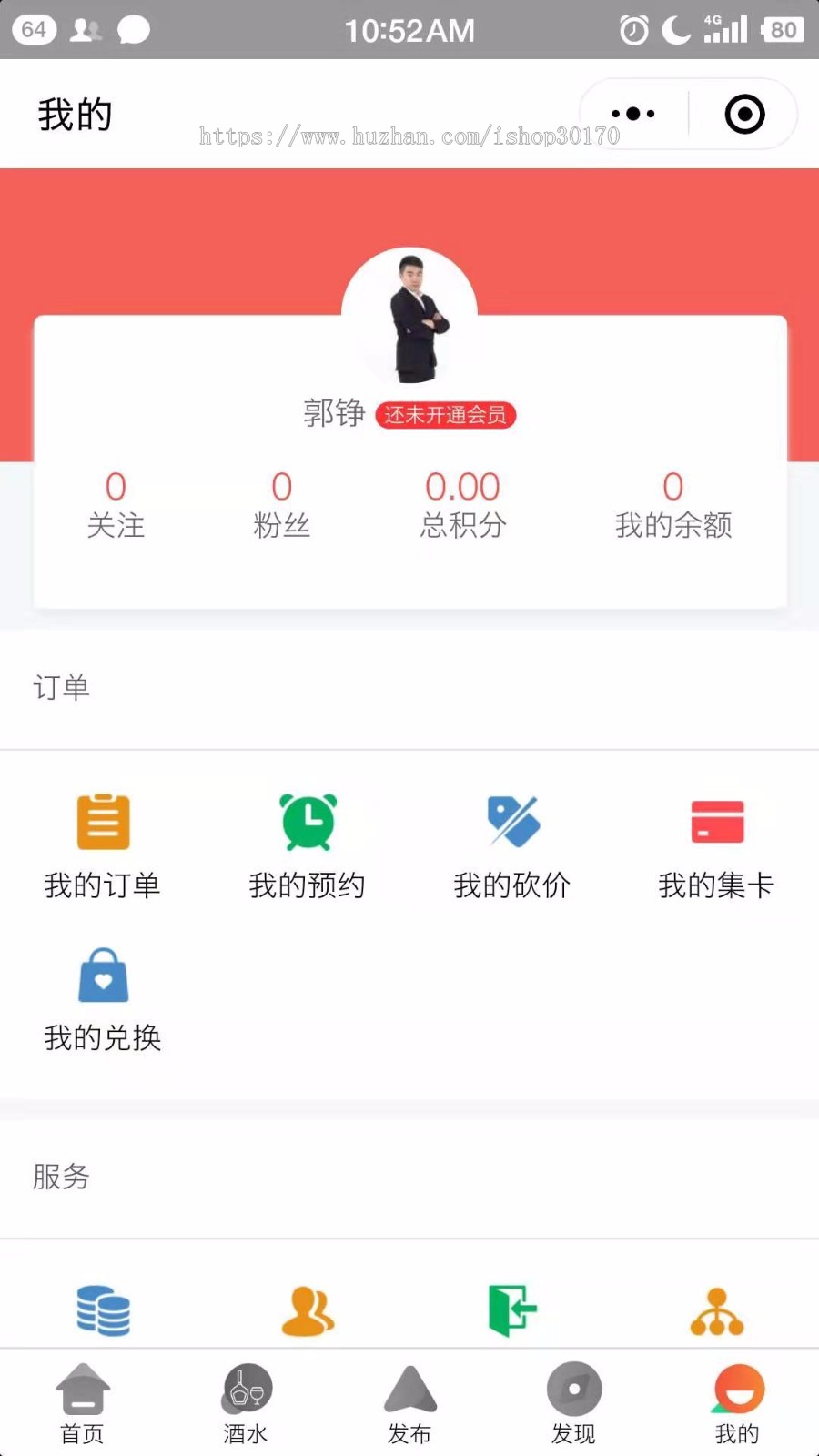View 总积分 points total

pyautogui.click(x=462, y=505)
